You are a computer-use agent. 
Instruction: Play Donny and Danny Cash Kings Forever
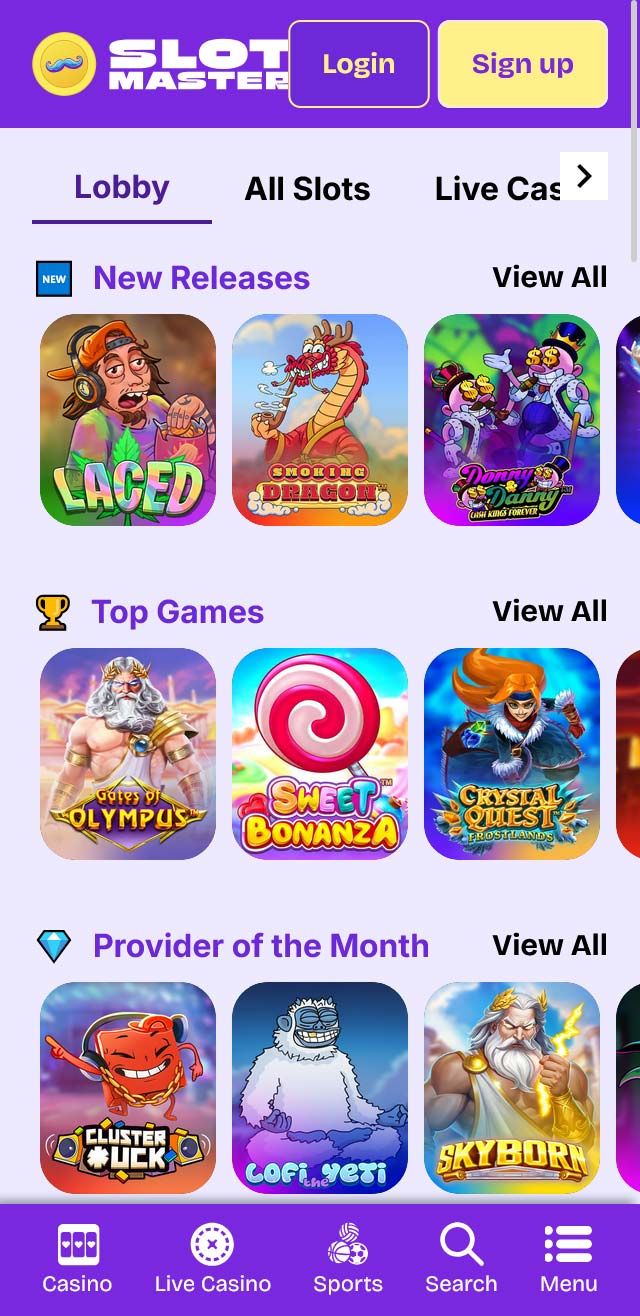(x=512, y=420)
